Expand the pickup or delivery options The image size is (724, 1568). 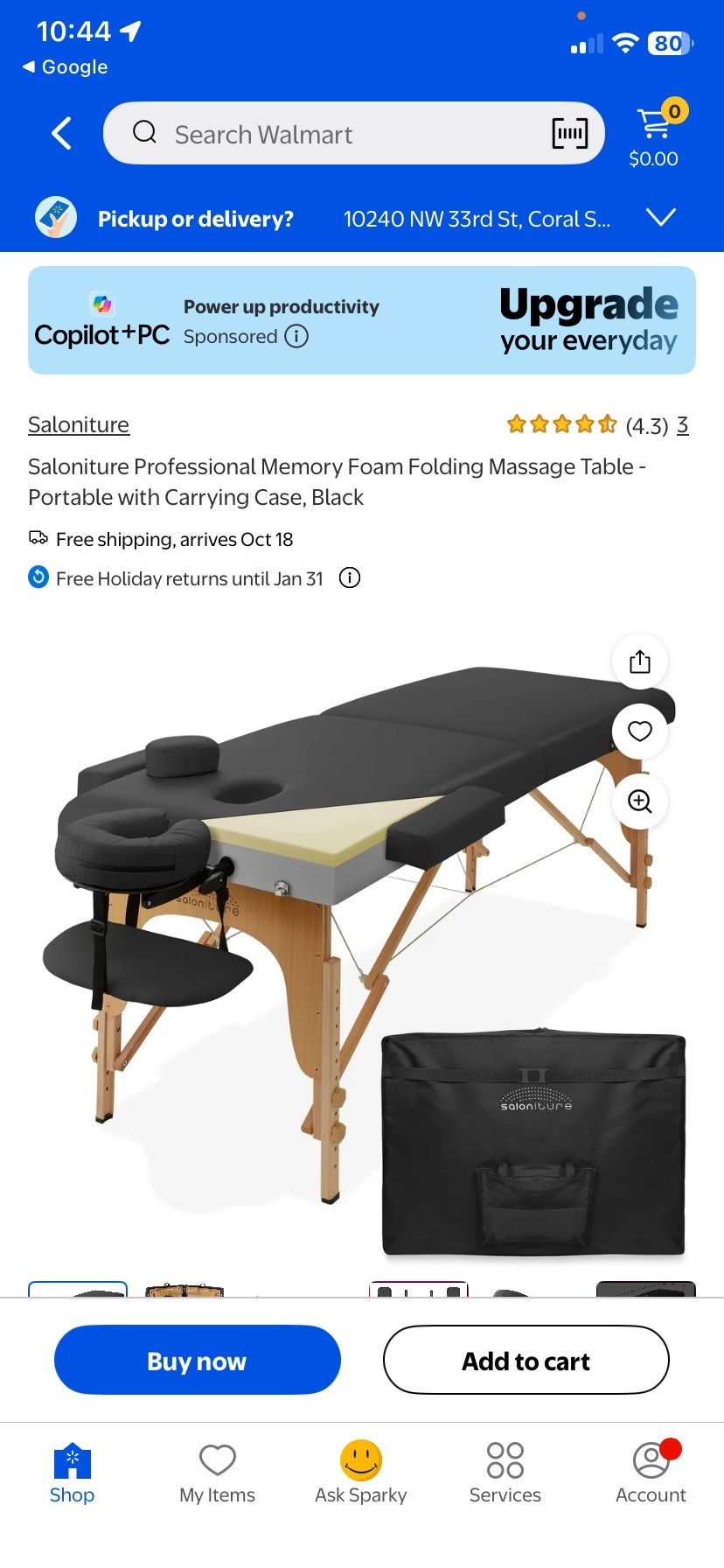click(661, 218)
